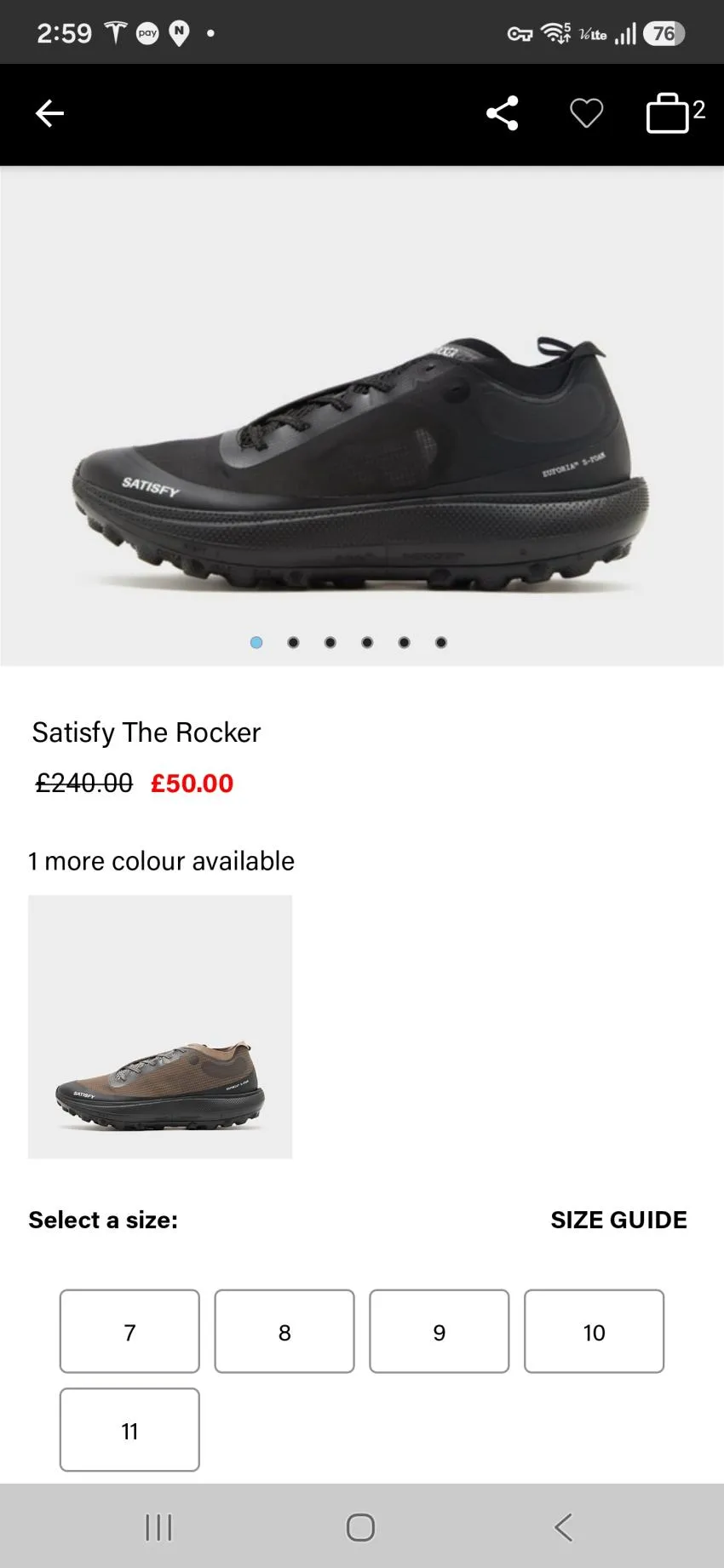
Task: Open the SIZE GUIDE
Action: tap(618, 1220)
